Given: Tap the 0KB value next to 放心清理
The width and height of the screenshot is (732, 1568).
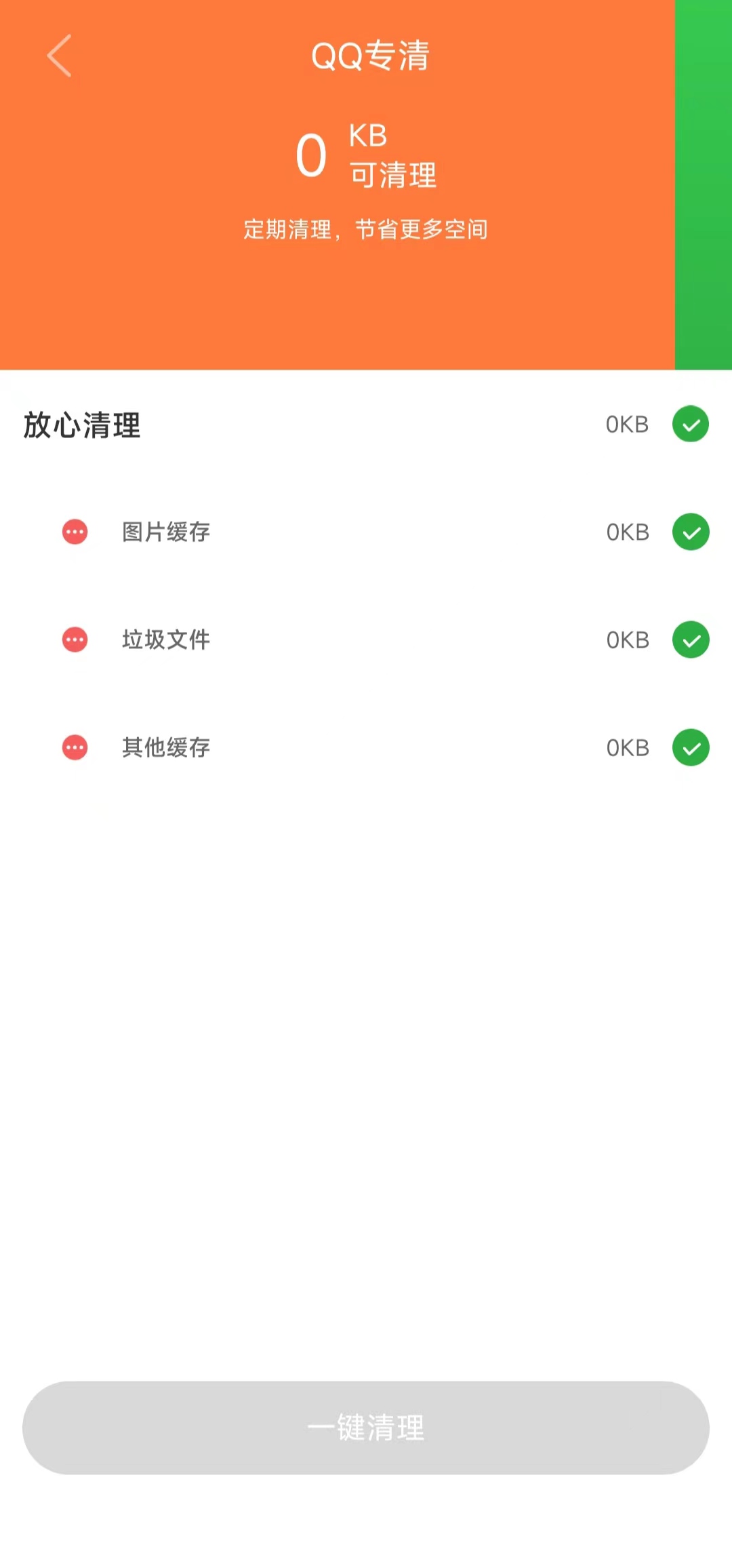Looking at the screenshot, I should click(626, 424).
